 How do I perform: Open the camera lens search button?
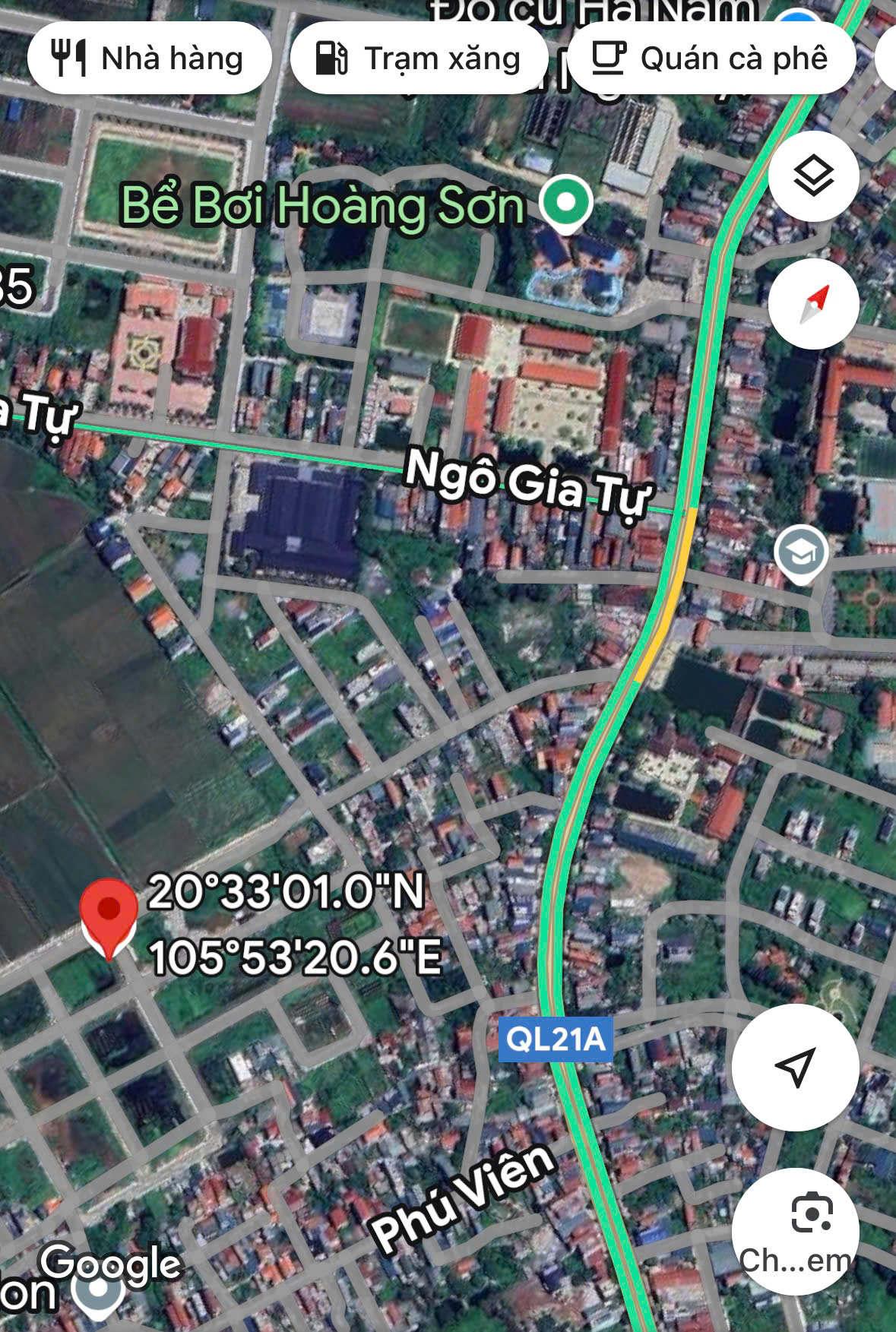(795, 1231)
